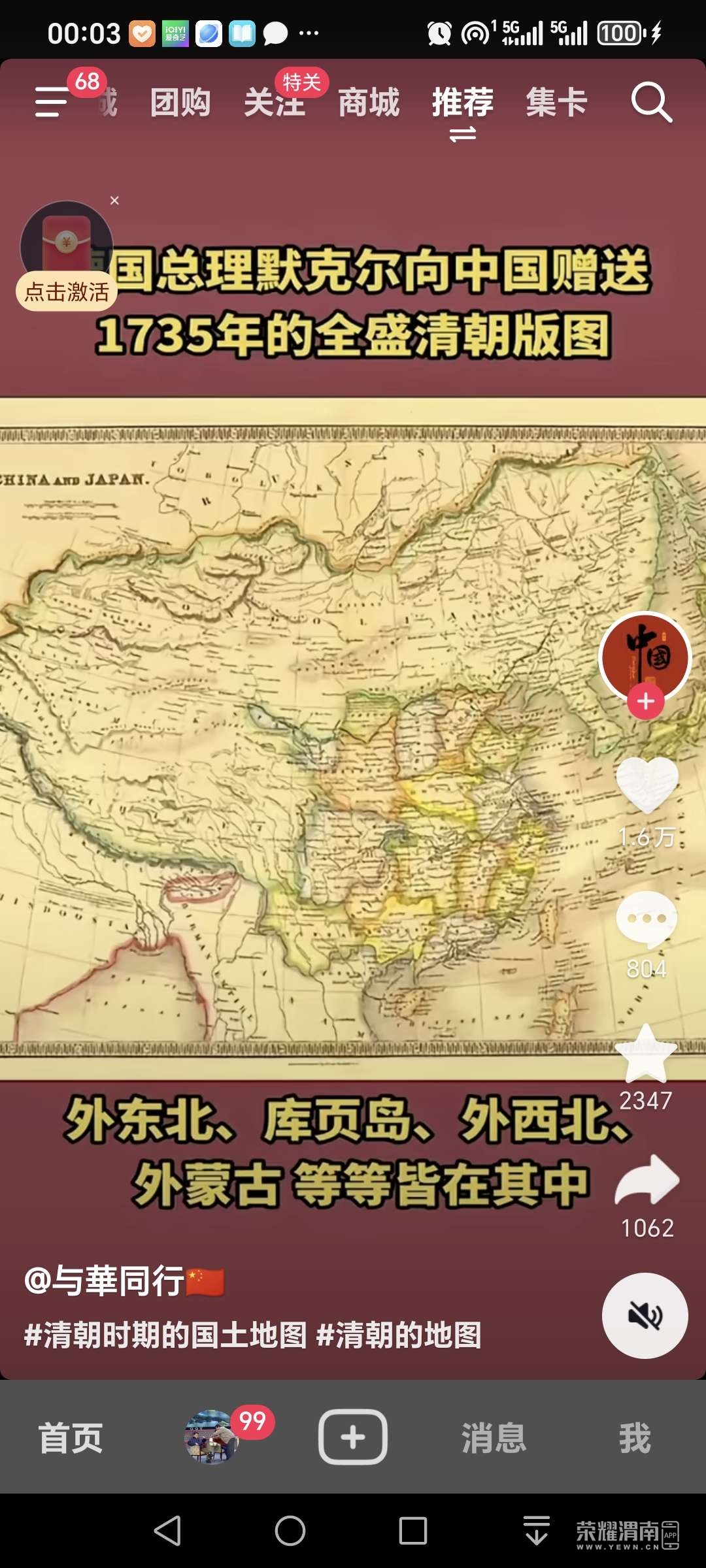Go to the 消息 tab
Viewport: 706px width, 1568px height.
click(x=494, y=1438)
